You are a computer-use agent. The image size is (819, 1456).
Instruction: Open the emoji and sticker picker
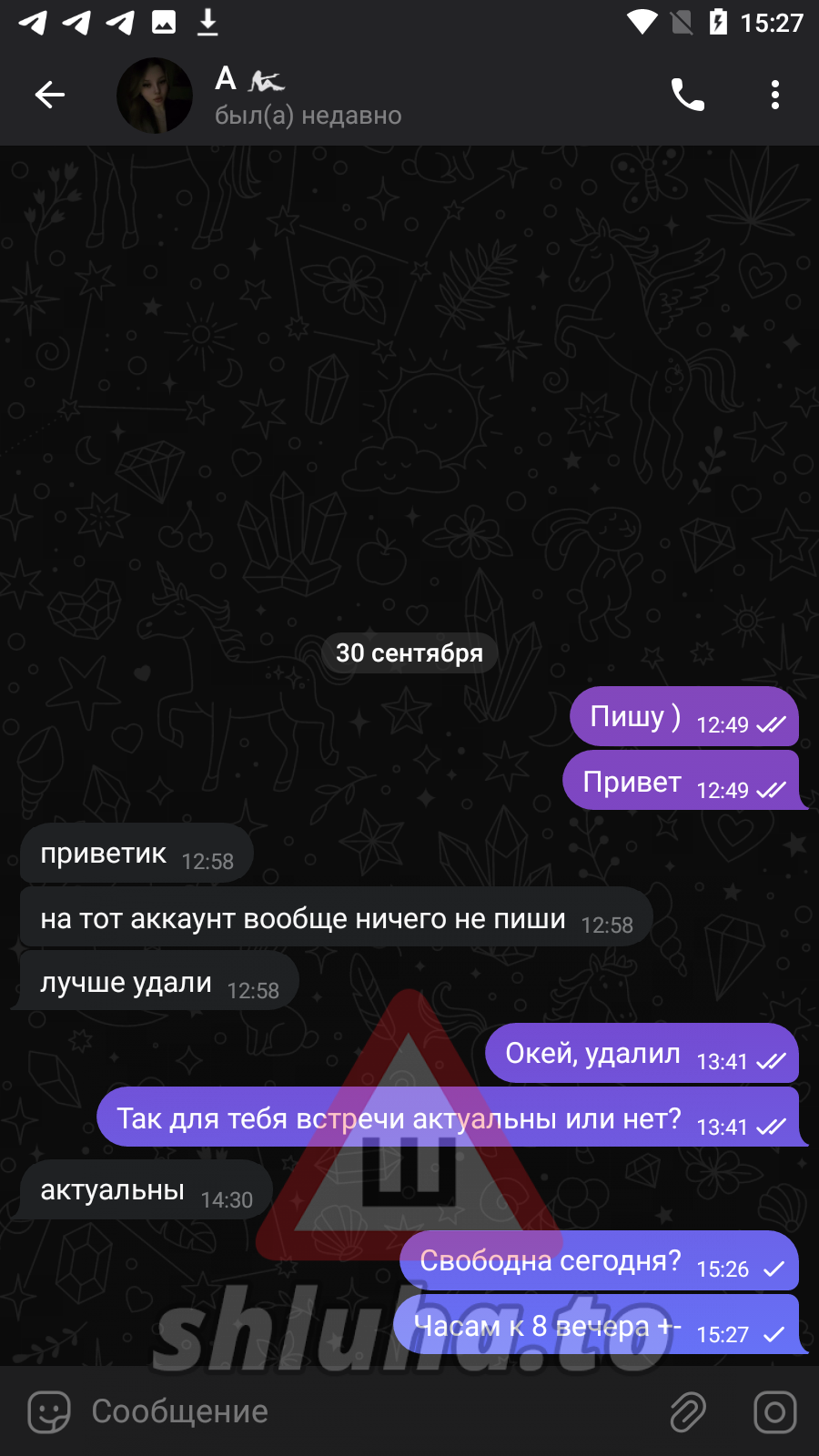click(x=49, y=1412)
